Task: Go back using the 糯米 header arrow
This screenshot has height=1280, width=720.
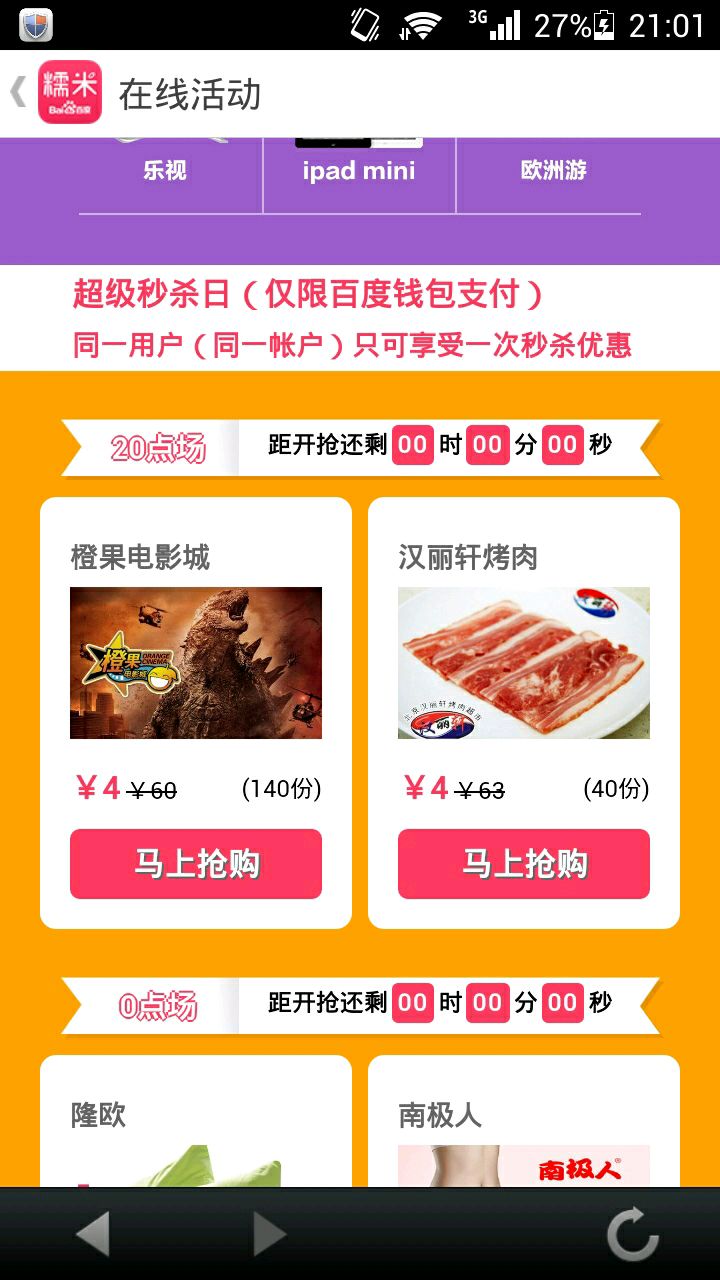Action: (18, 93)
